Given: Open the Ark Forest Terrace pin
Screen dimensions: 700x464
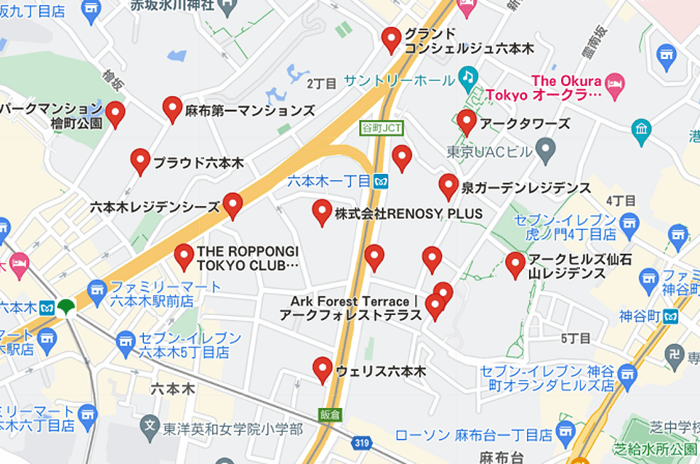Looking at the screenshot, I should 434,306.
